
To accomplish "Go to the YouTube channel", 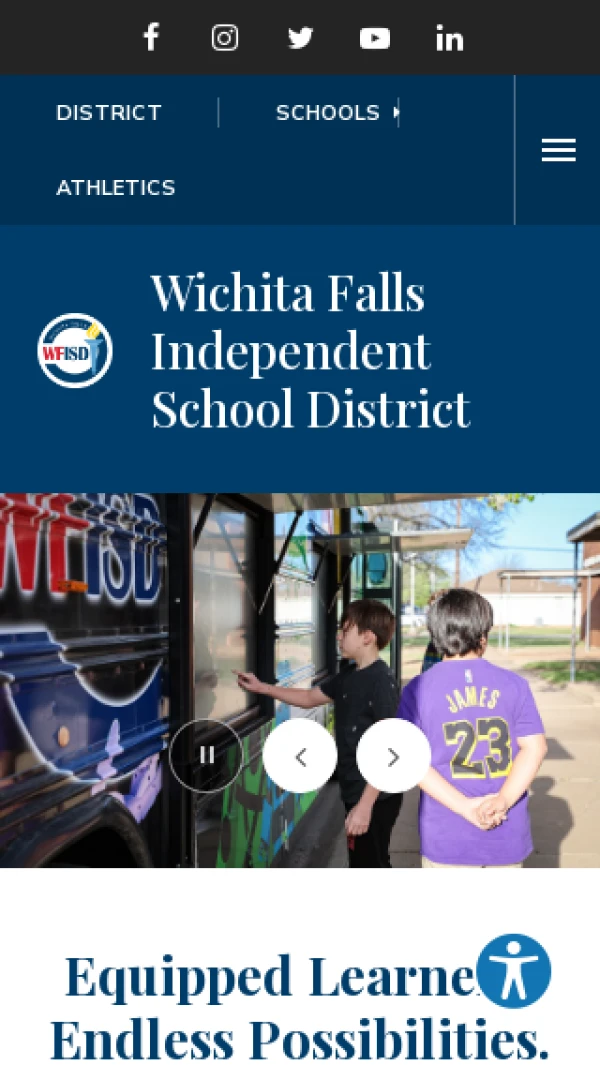I will point(375,38).
